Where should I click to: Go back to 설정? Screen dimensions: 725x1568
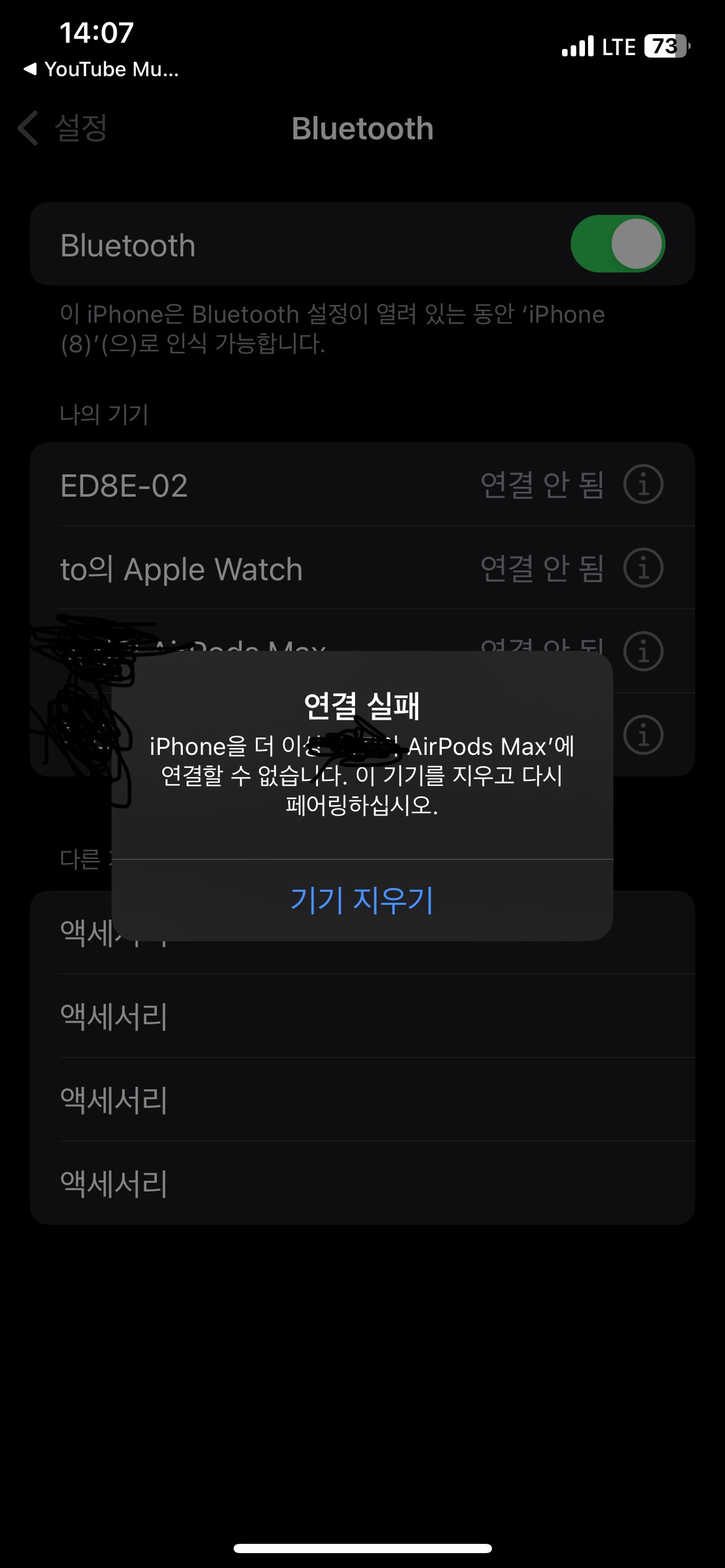(x=63, y=129)
